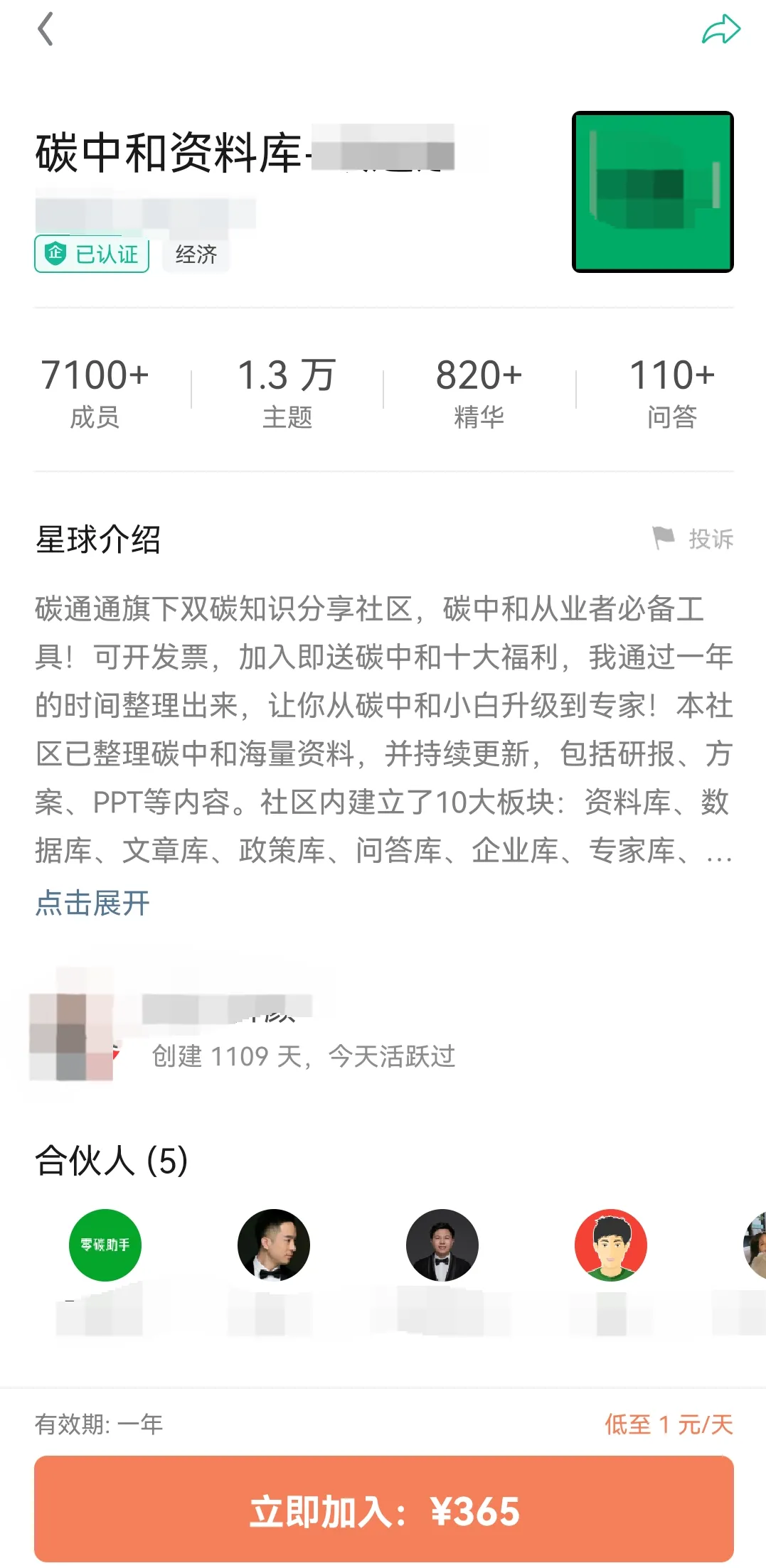
Task: Open the partner with red-background cartoon avatar
Action: [x=611, y=1245]
